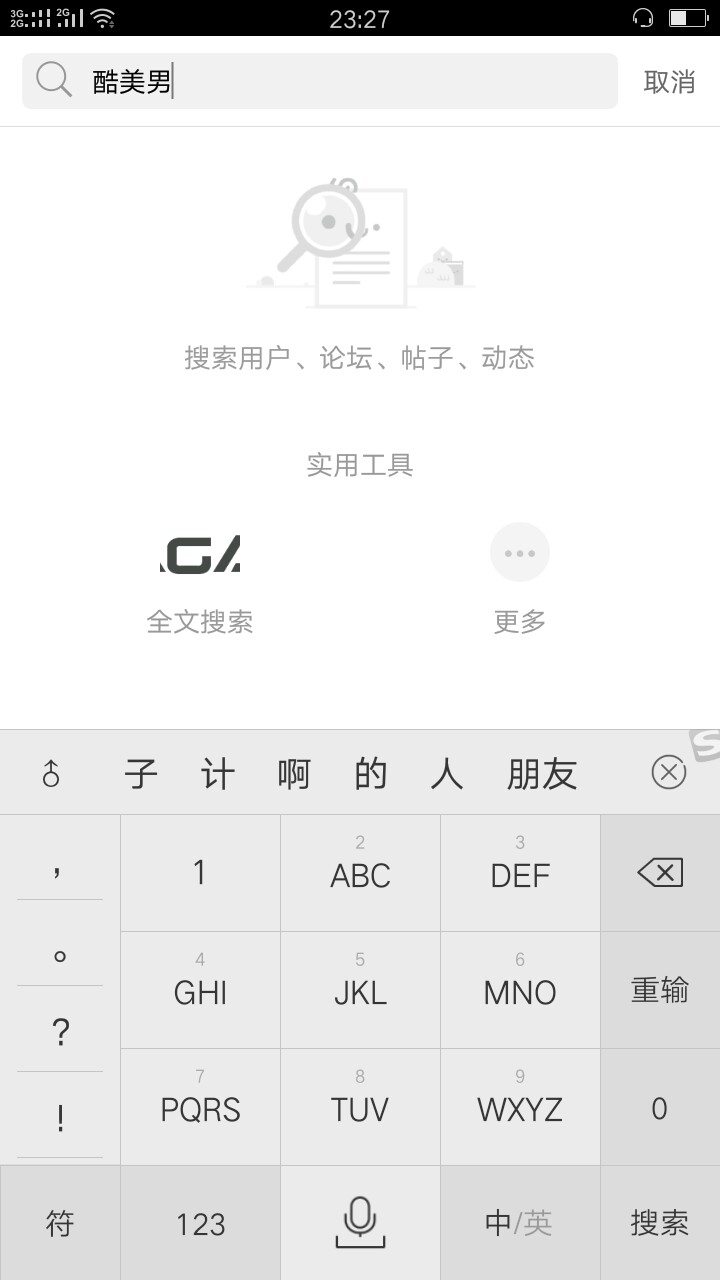Image resolution: width=720 pixels, height=1280 pixels.
Task: Open the 符 symbols keyboard
Action: click(x=60, y=1223)
